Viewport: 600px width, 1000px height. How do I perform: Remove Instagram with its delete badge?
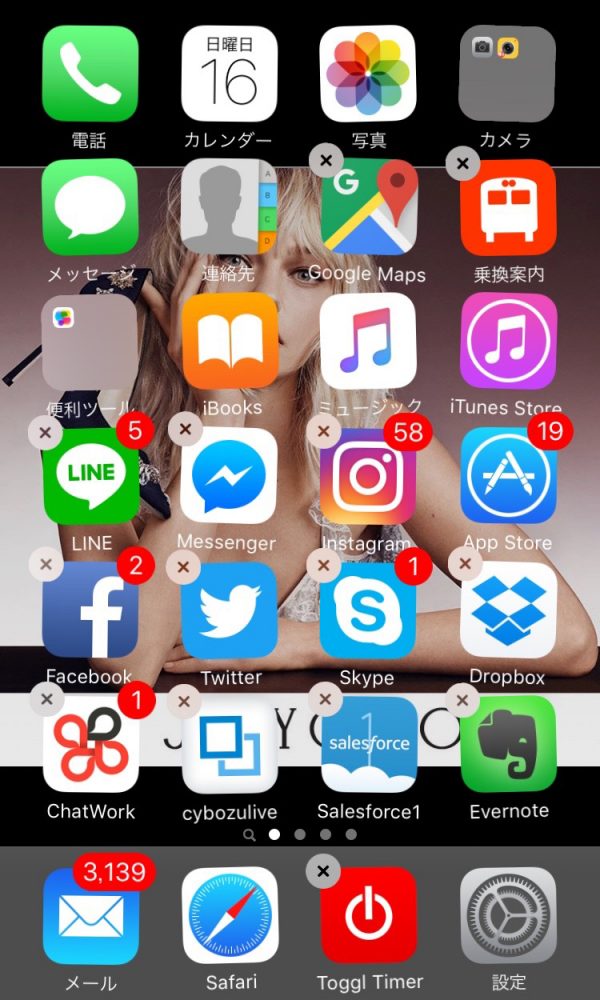pyautogui.click(x=323, y=431)
